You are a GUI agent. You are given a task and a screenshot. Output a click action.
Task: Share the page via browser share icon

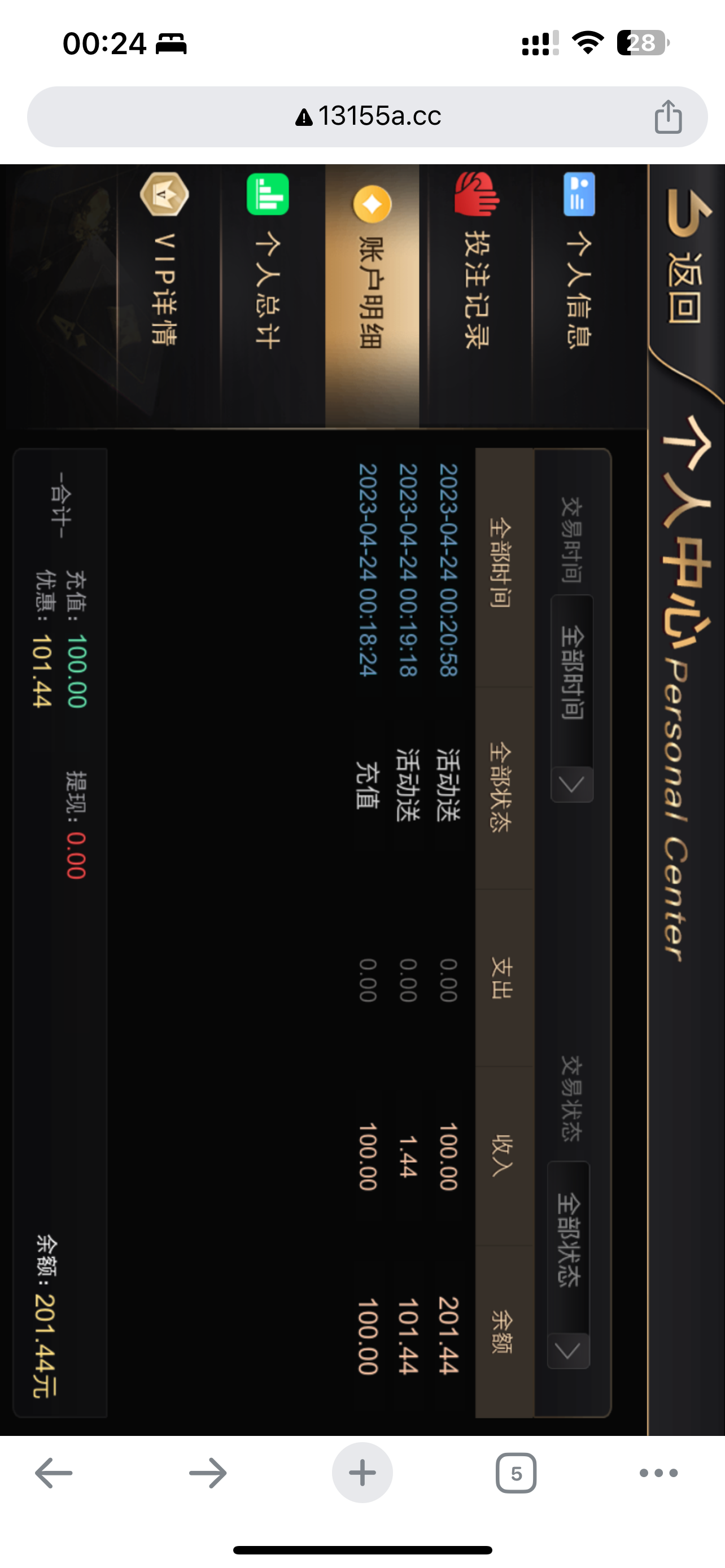coord(668,116)
